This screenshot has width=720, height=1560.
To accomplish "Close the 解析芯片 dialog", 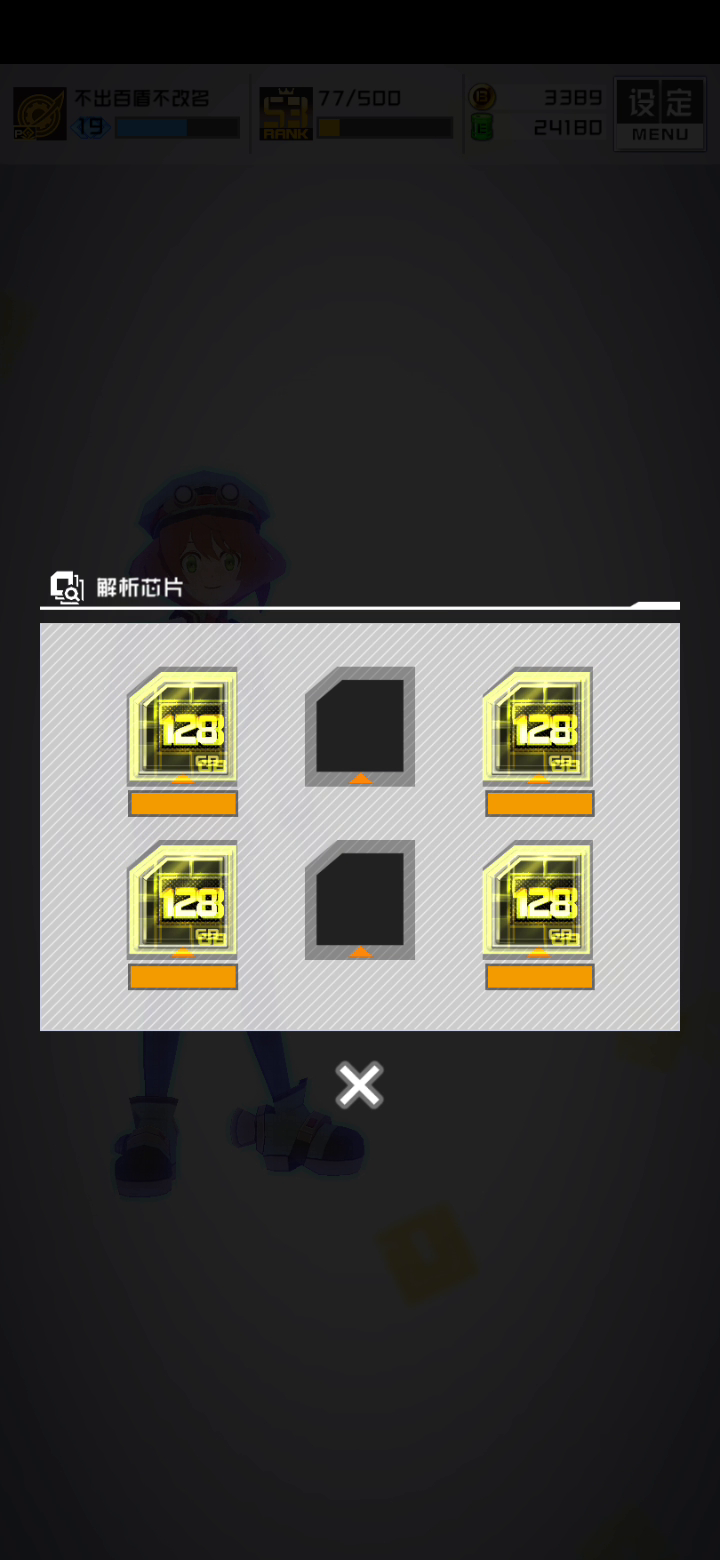I will tap(359, 1085).
